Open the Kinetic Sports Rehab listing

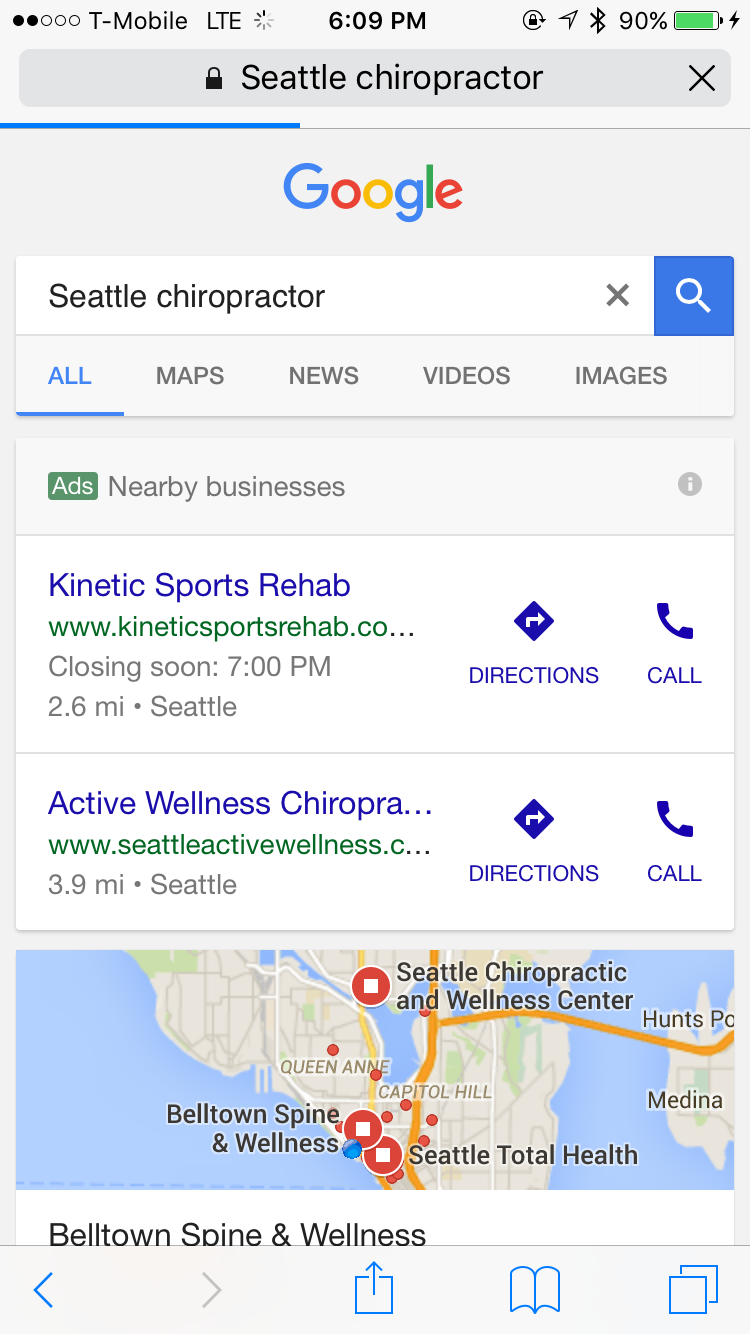click(200, 585)
